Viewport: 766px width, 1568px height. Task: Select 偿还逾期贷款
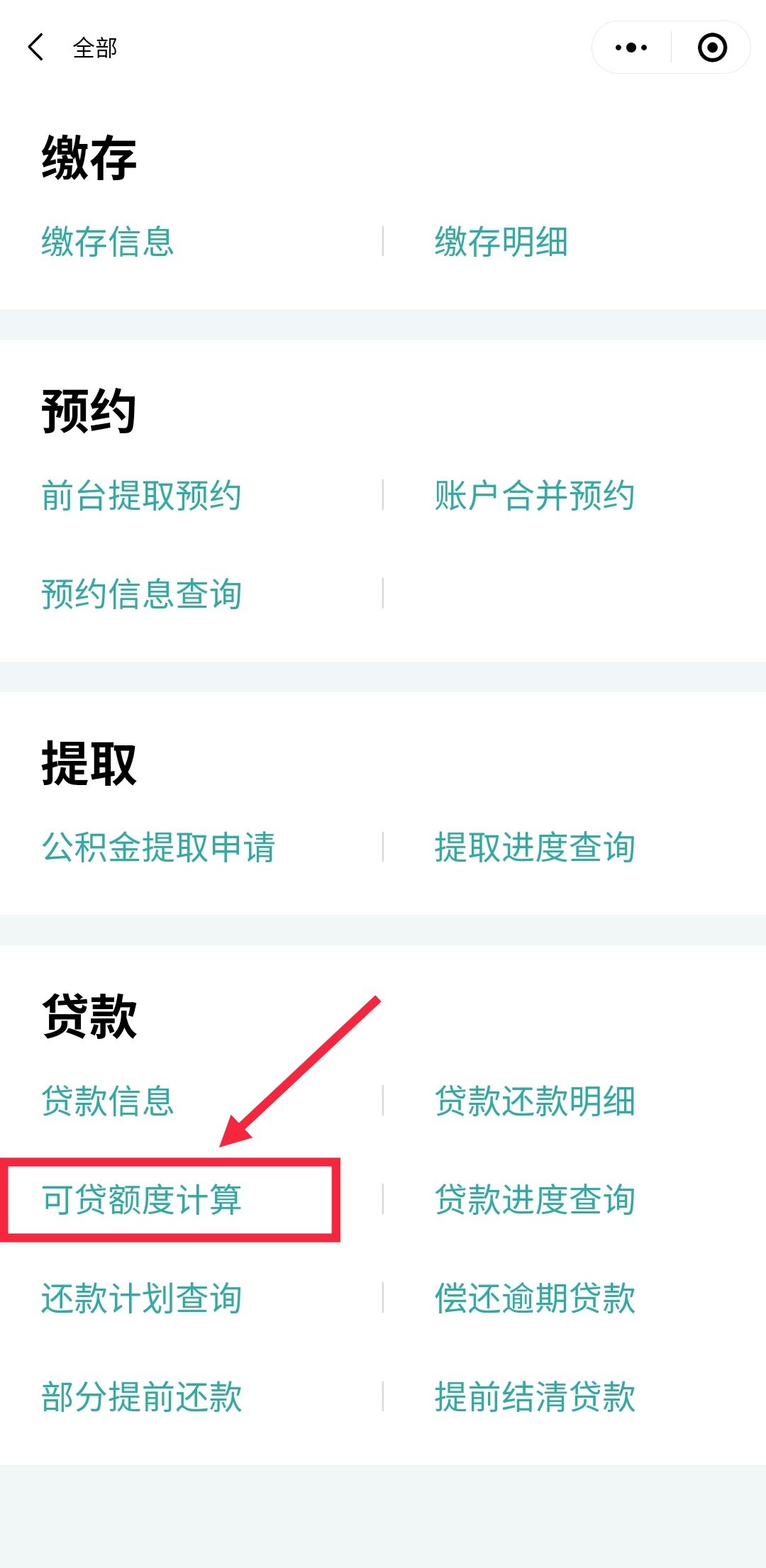[x=534, y=1298]
